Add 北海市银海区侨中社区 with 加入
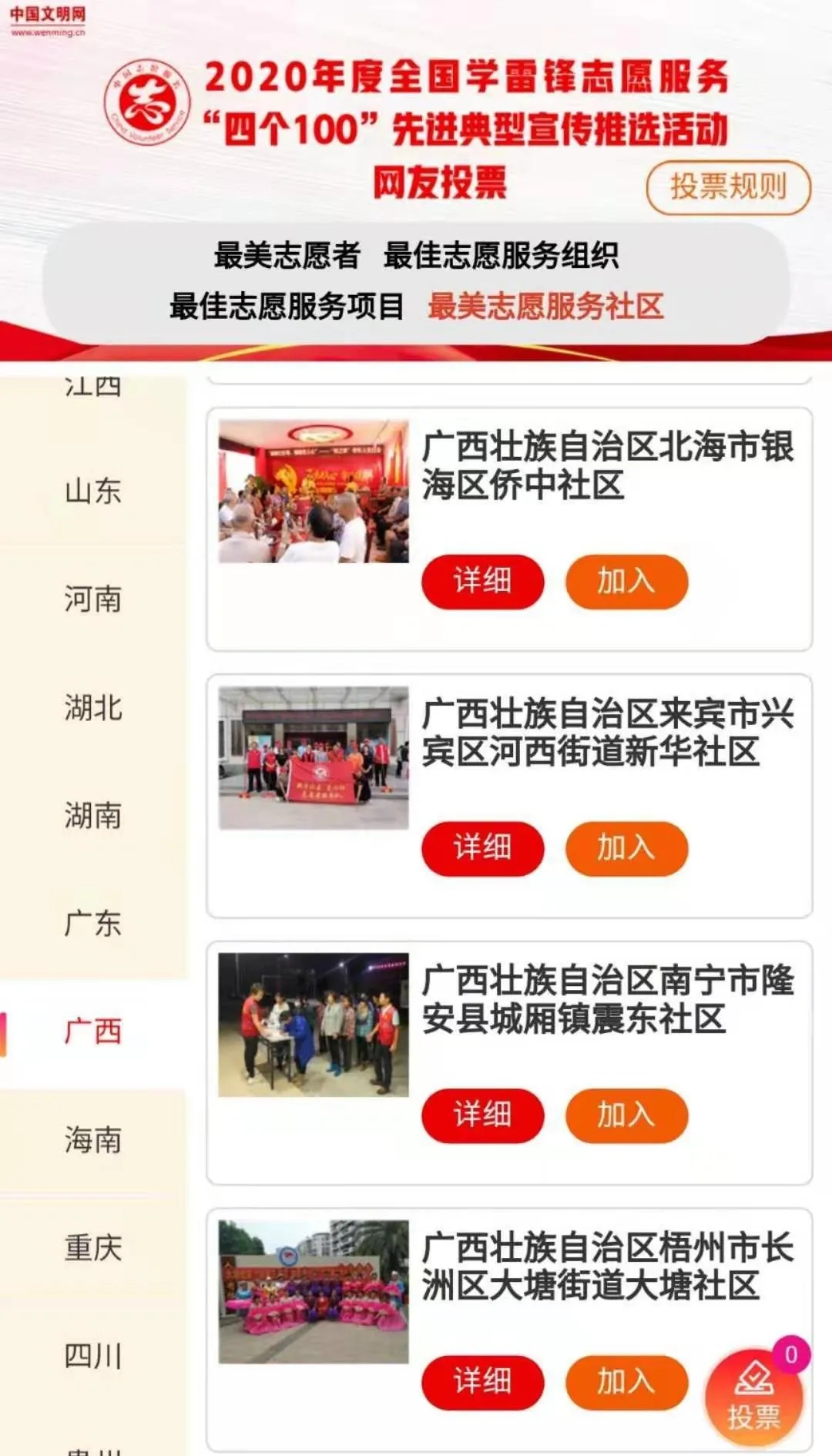The width and height of the screenshot is (832, 1456). pyautogui.click(x=626, y=581)
